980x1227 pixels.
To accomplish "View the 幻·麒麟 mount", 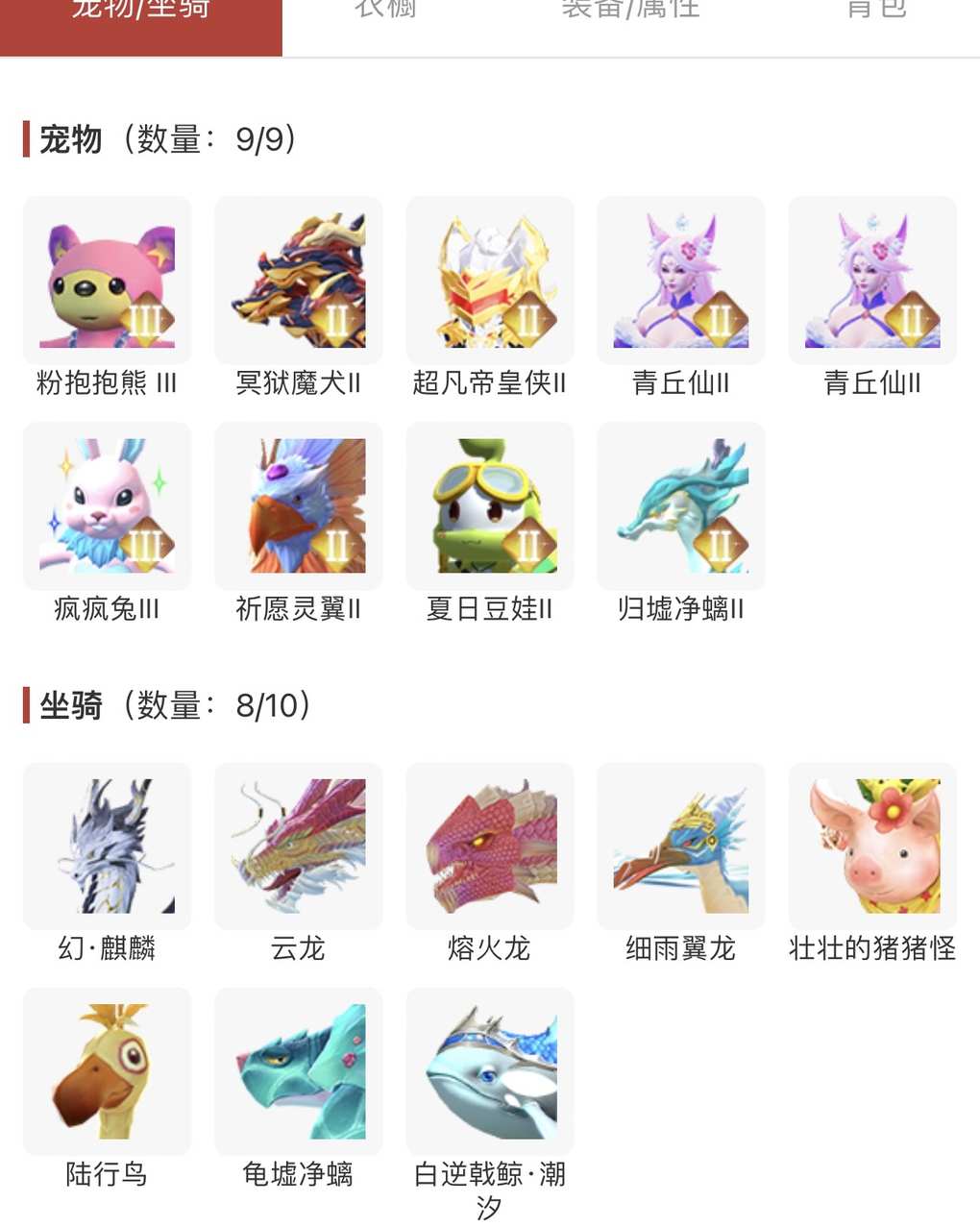I will [107, 847].
